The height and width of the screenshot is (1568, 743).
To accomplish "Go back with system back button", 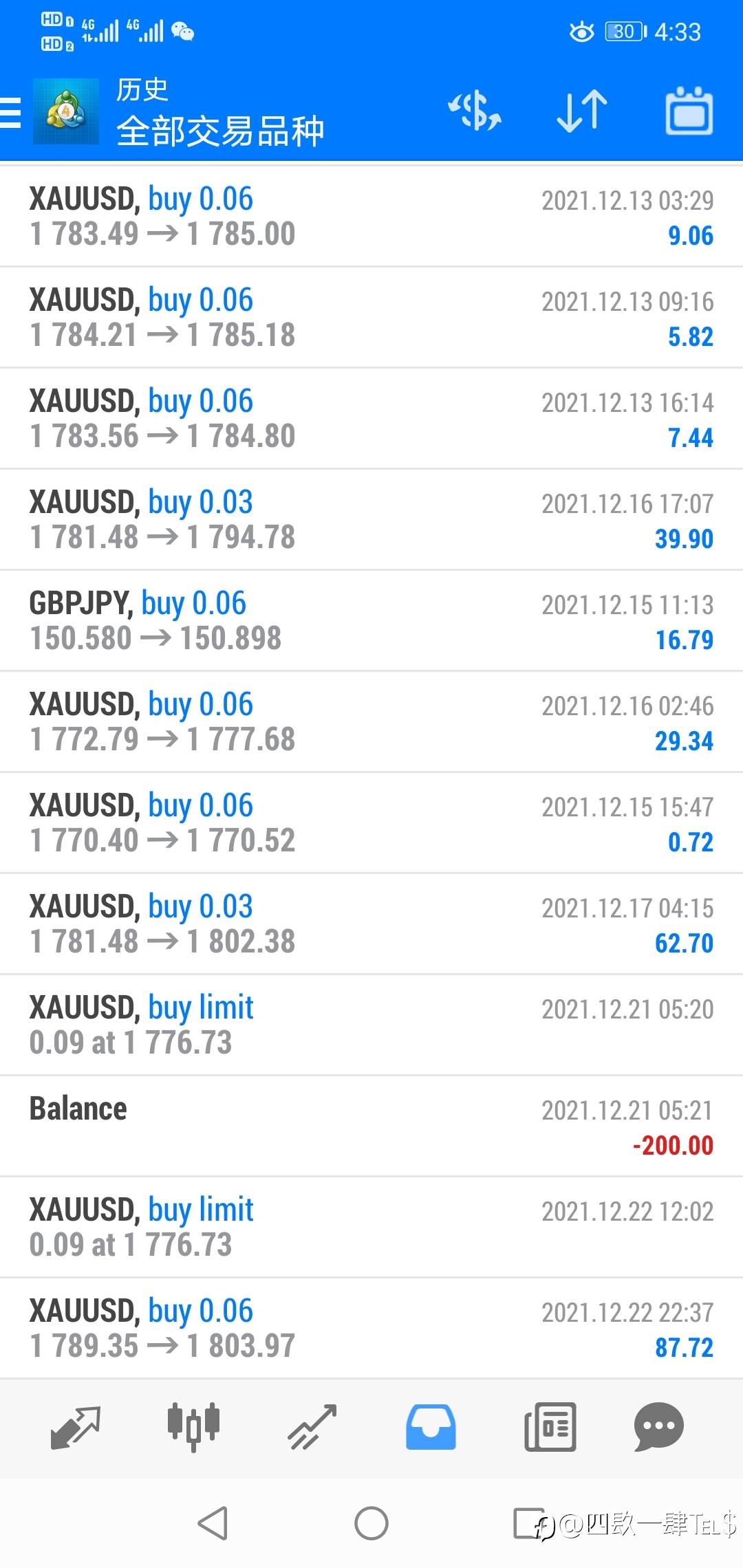I will click(213, 1523).
